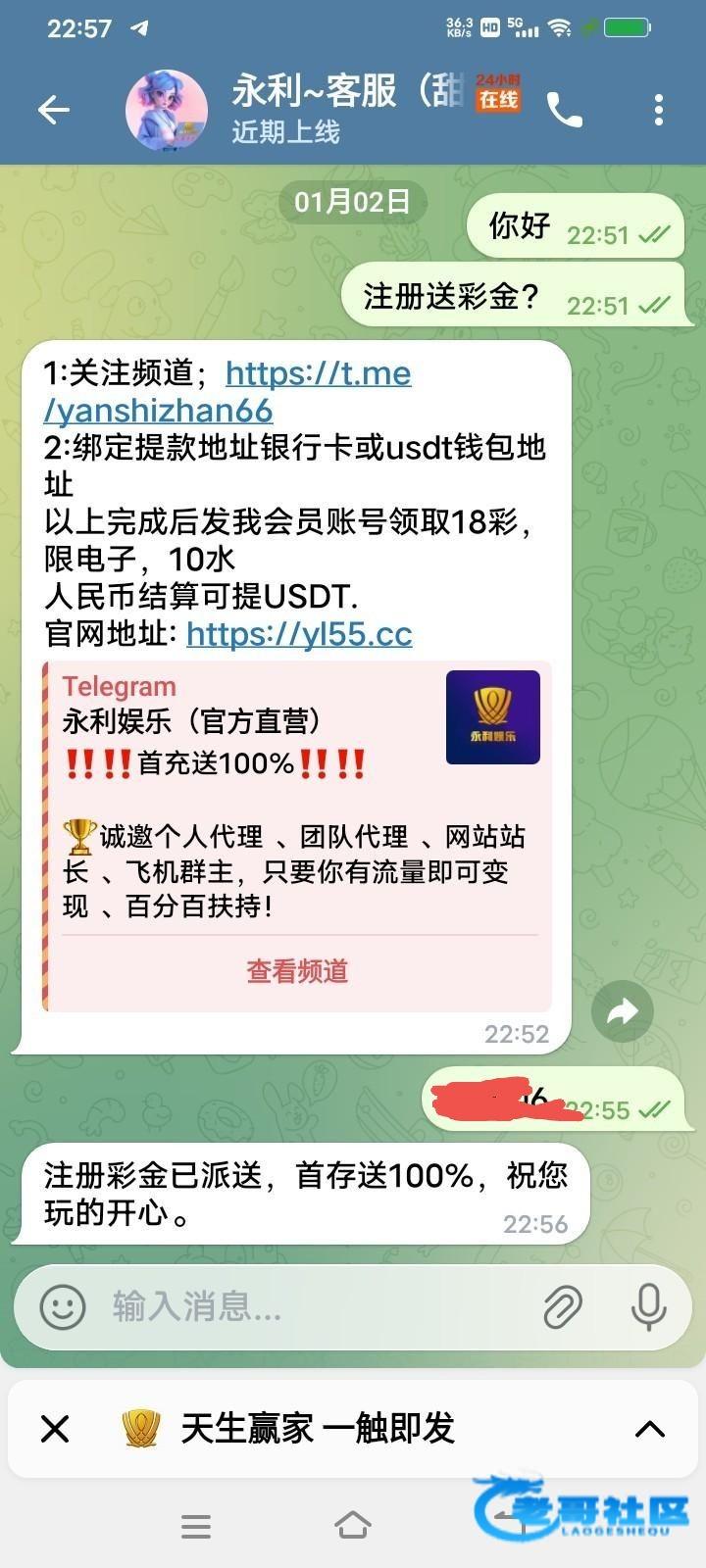Open the yl55.cc official site link

[x=299, y=634]
